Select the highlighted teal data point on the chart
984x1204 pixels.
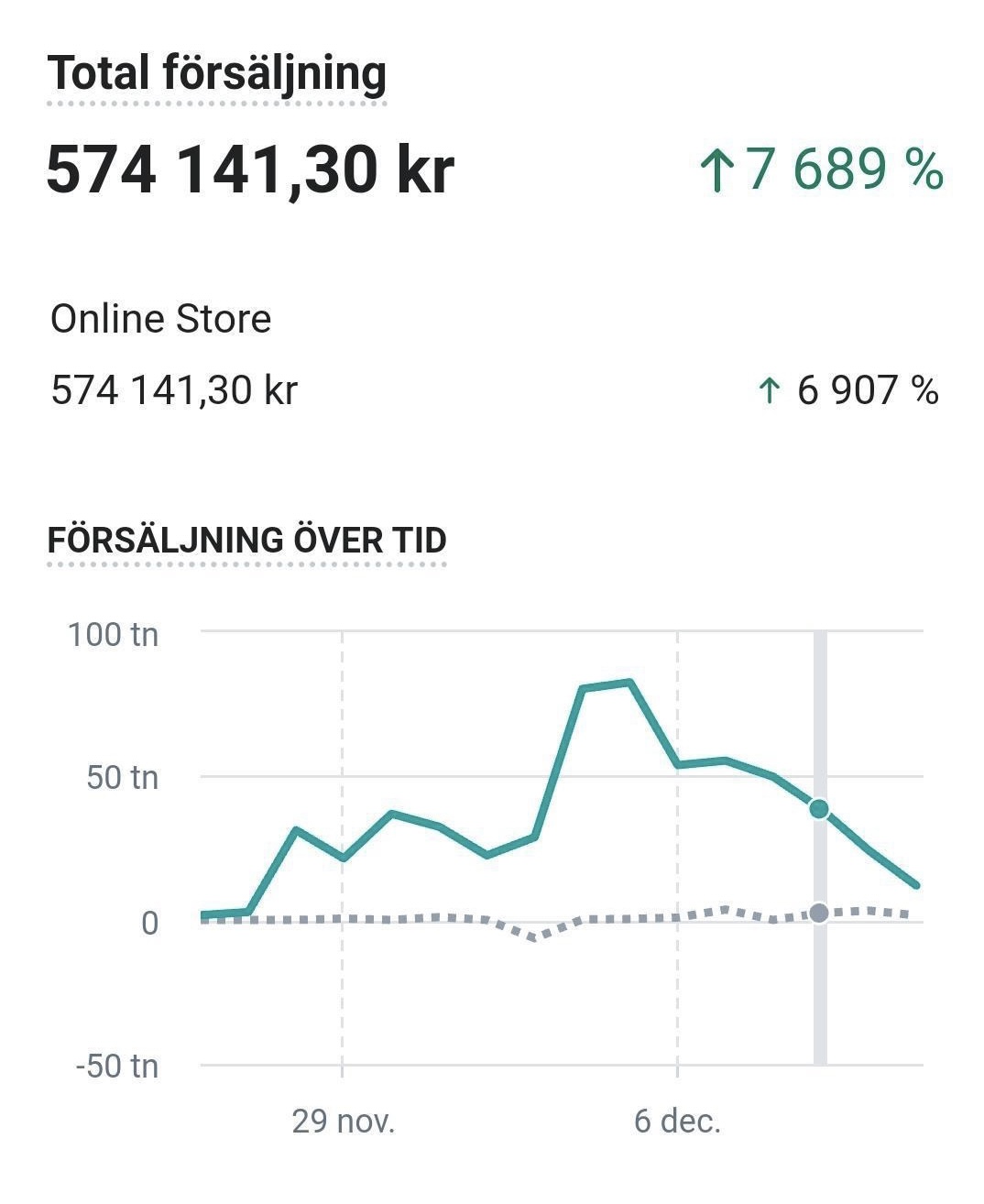click(x=819, y=809)
